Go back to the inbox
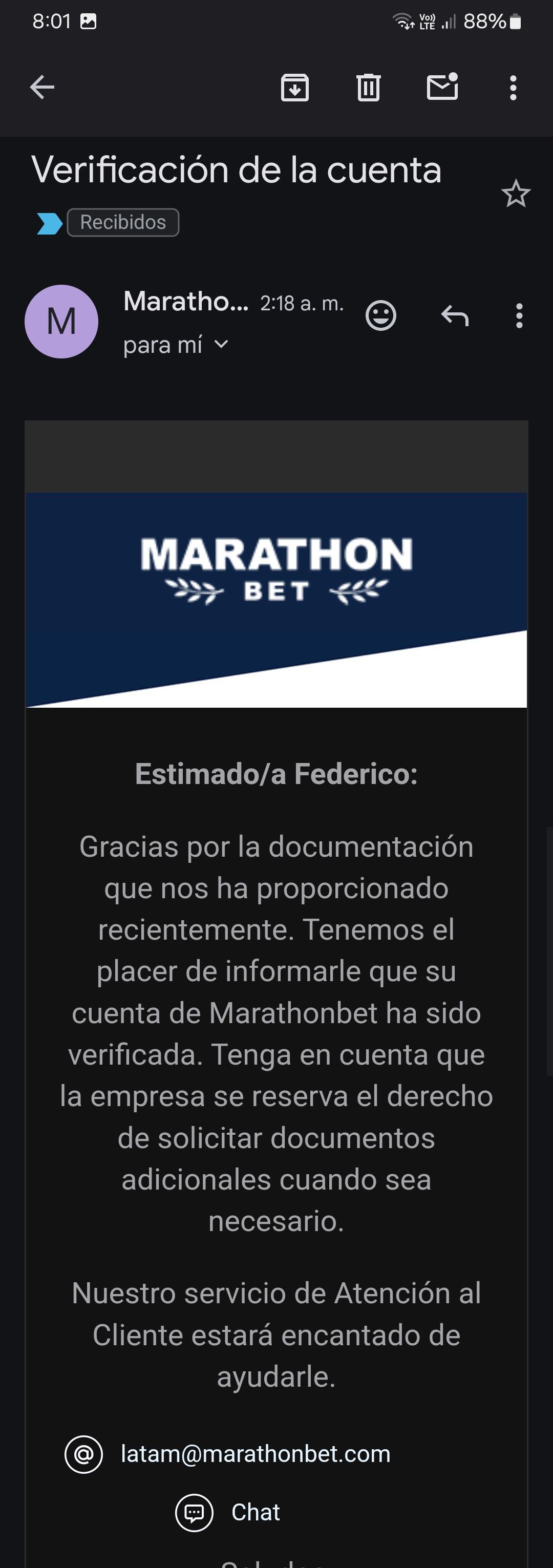Screen dimensions: 553x1568 click(x=42, y=87)
